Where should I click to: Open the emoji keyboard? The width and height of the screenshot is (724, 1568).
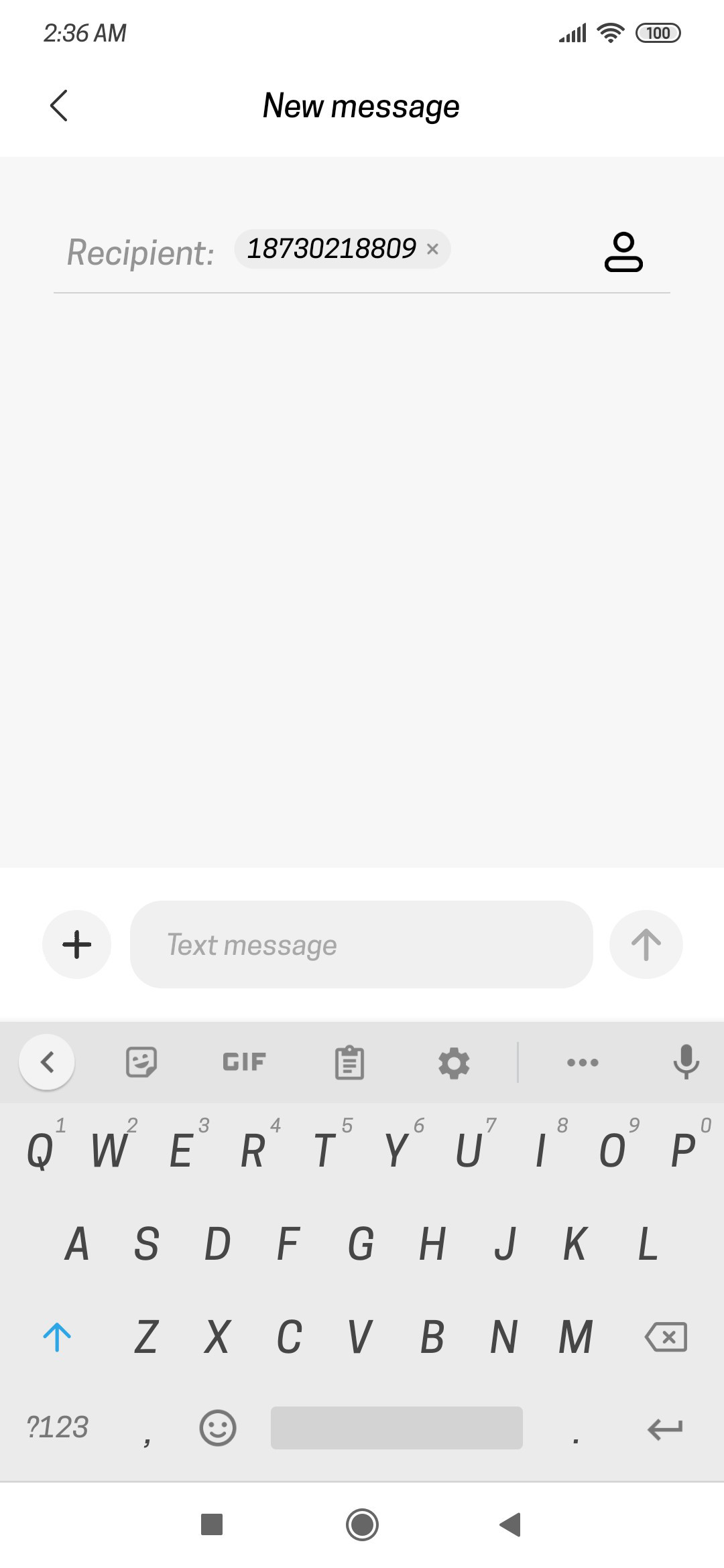click(218, 1428)
